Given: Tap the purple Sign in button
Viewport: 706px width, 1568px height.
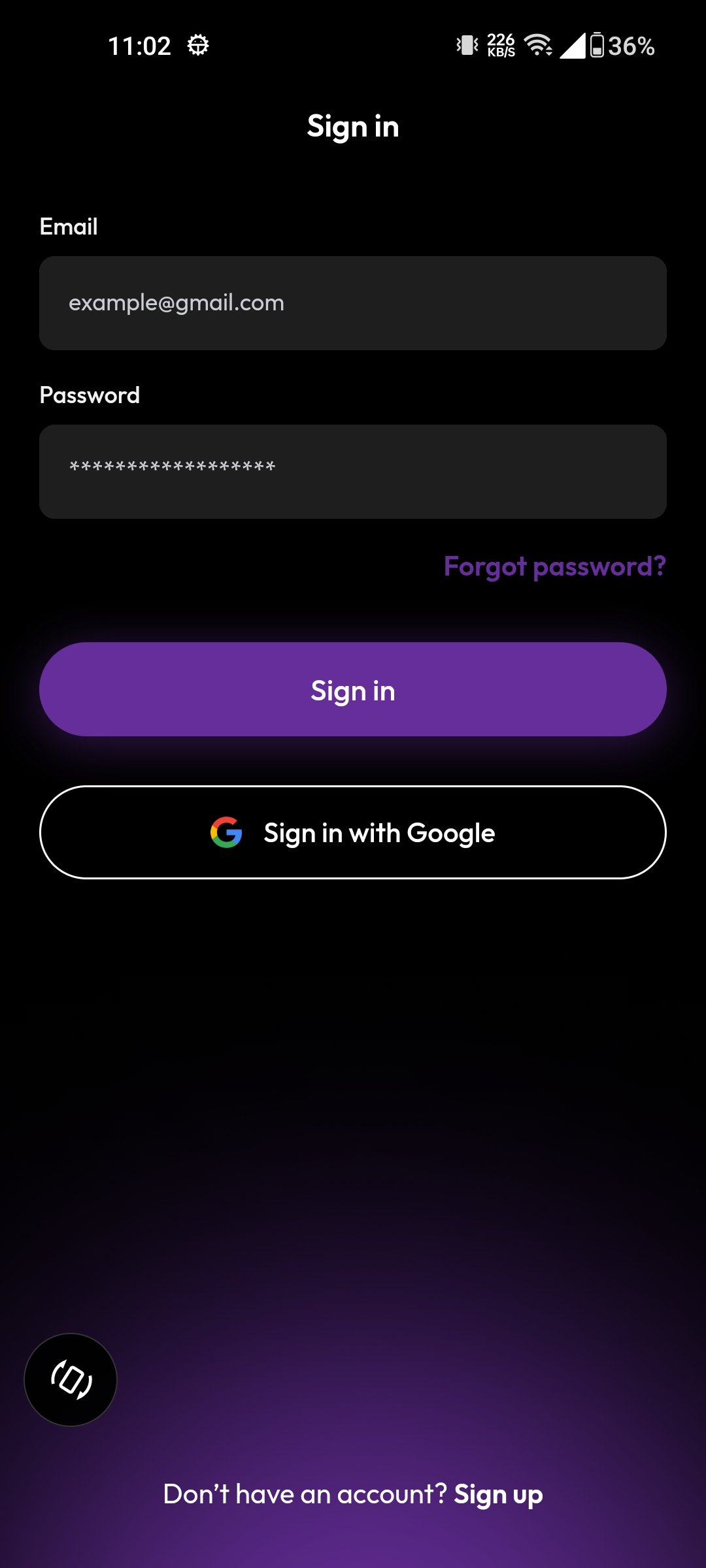Looking at the screenshot, I should click(x=353, y=689).
